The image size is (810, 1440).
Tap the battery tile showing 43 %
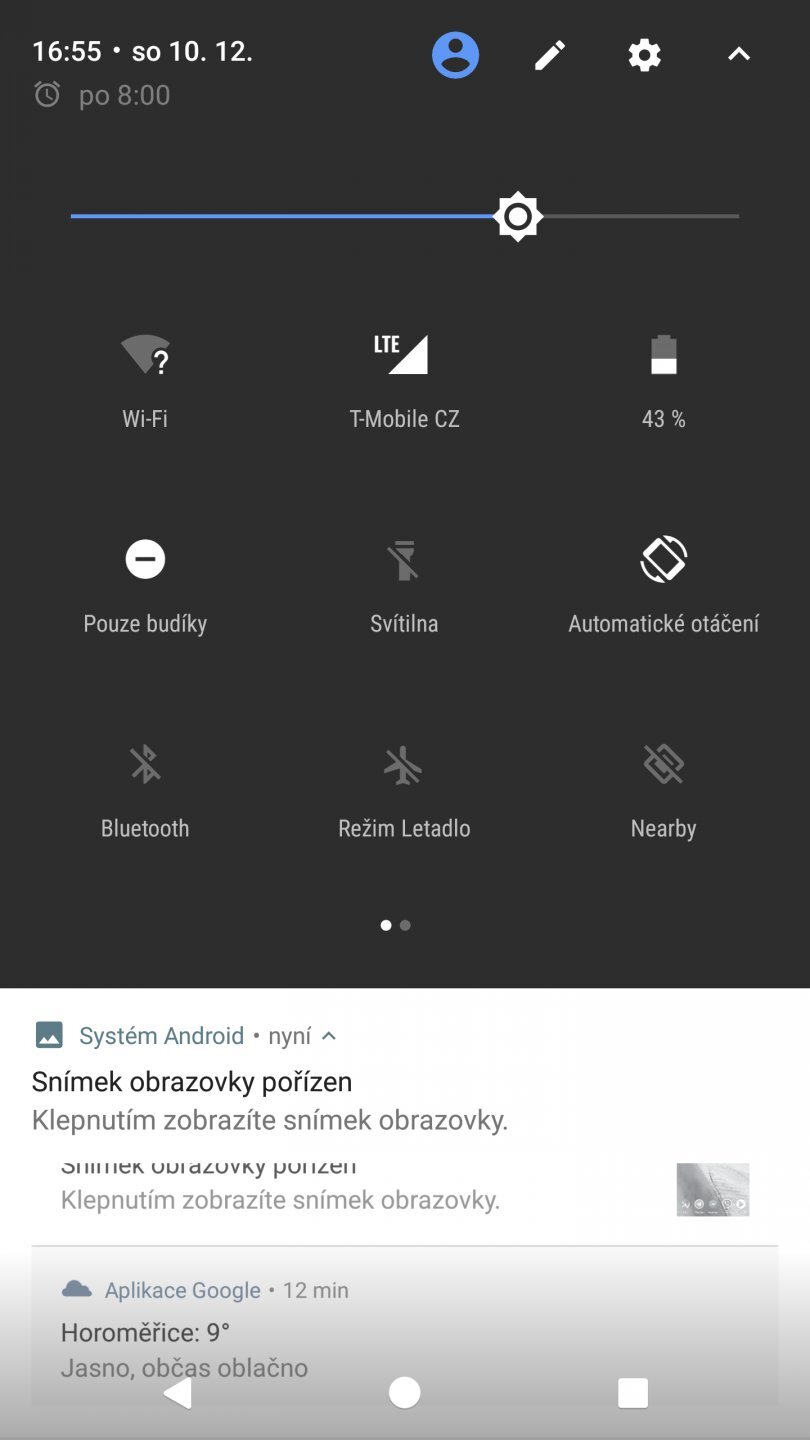click(663, 375)
